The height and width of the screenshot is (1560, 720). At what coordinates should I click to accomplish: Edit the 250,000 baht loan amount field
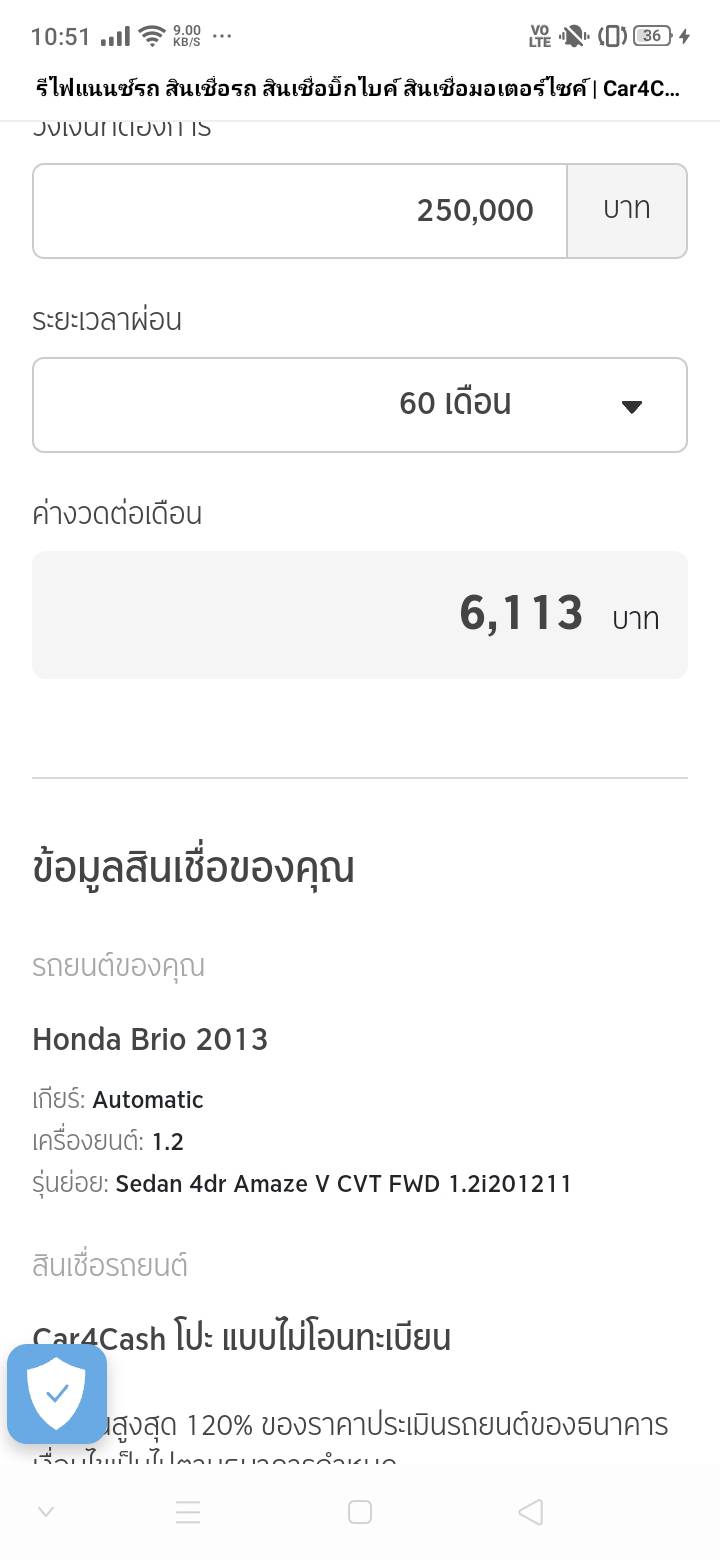(300, 210)
